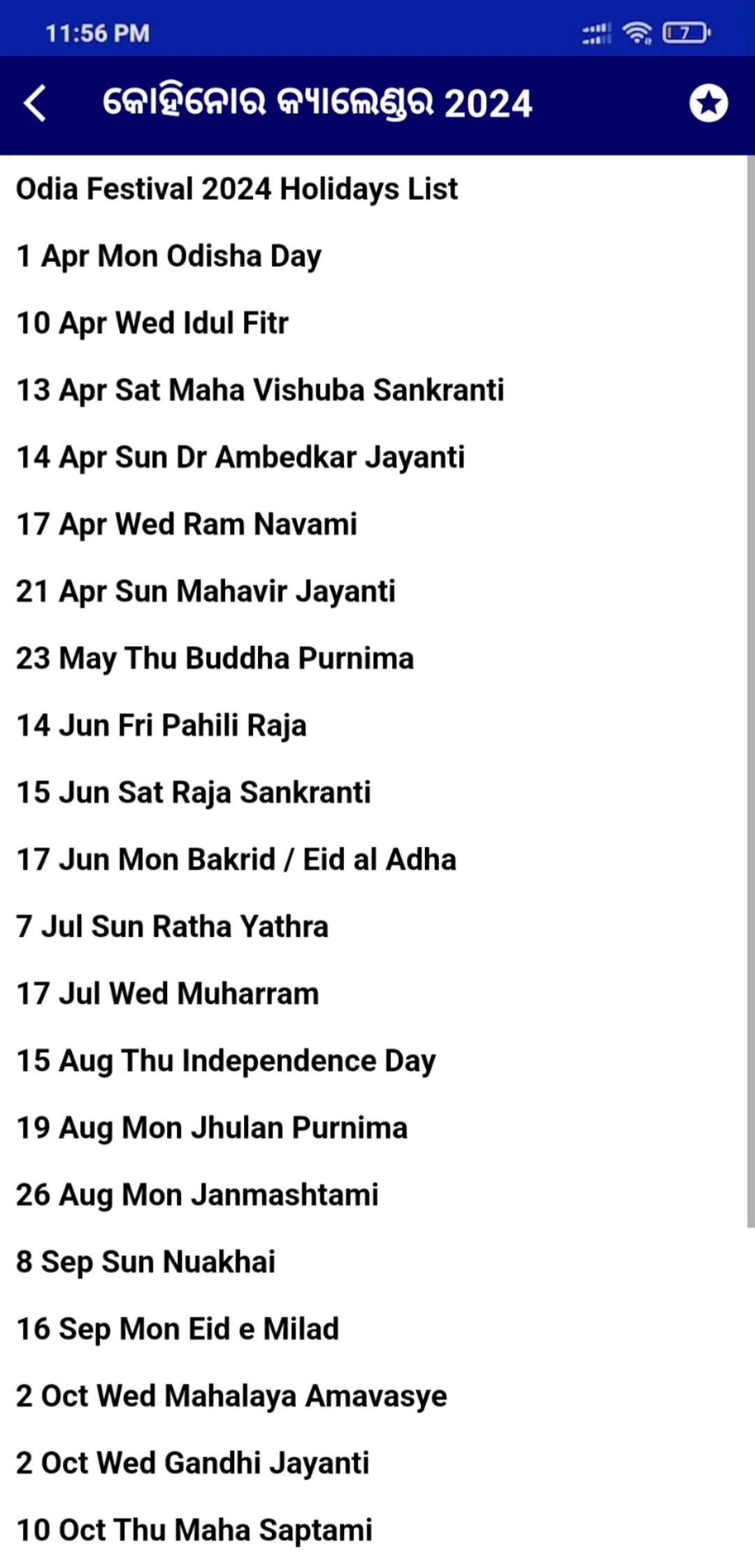Viewport: 755px width, 1568px height.
Task: Tap the star icon in the app bar
Action: tap(708, 103)
